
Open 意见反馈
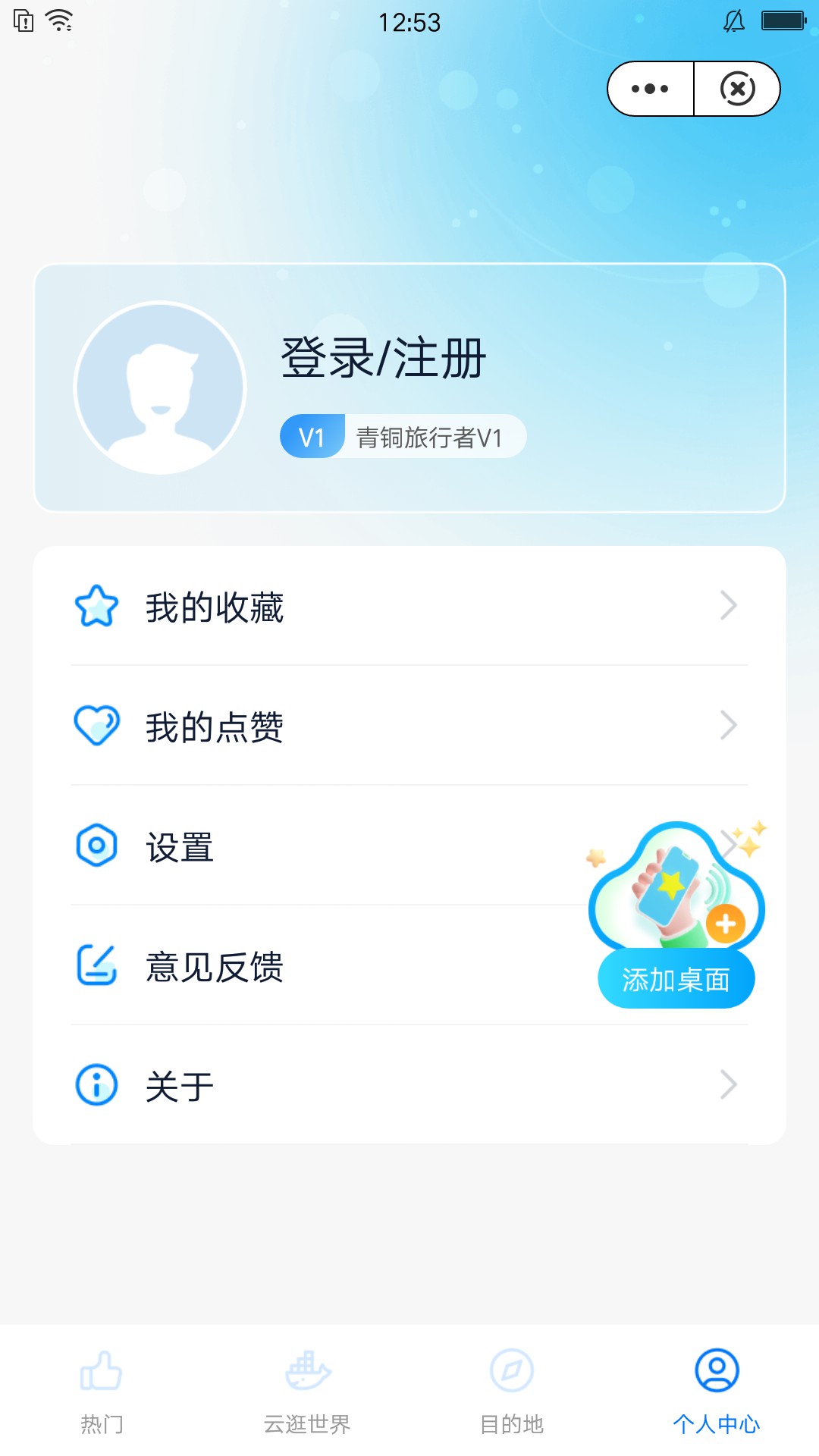tap(409, 965)
